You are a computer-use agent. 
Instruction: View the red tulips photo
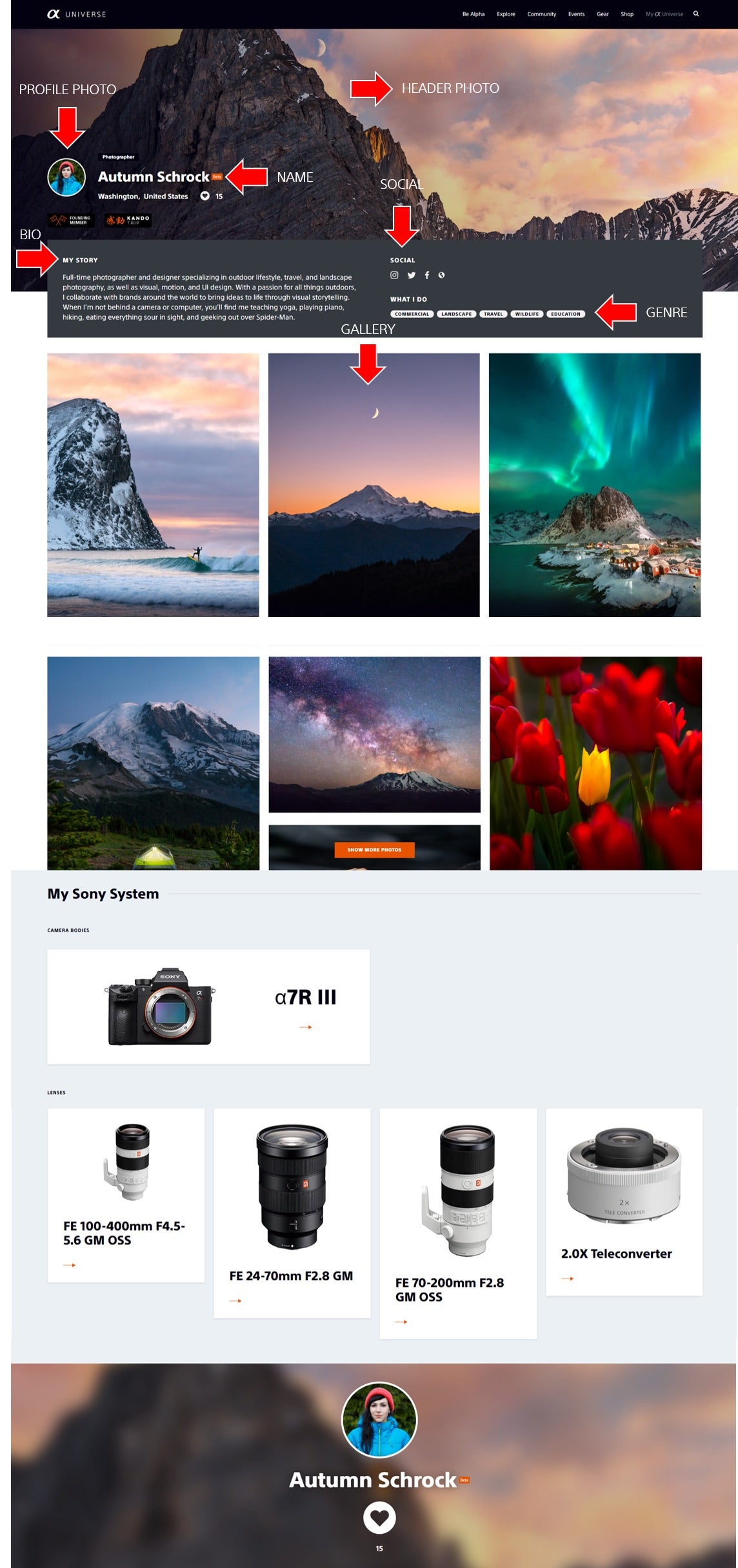[x=595, y=763]
